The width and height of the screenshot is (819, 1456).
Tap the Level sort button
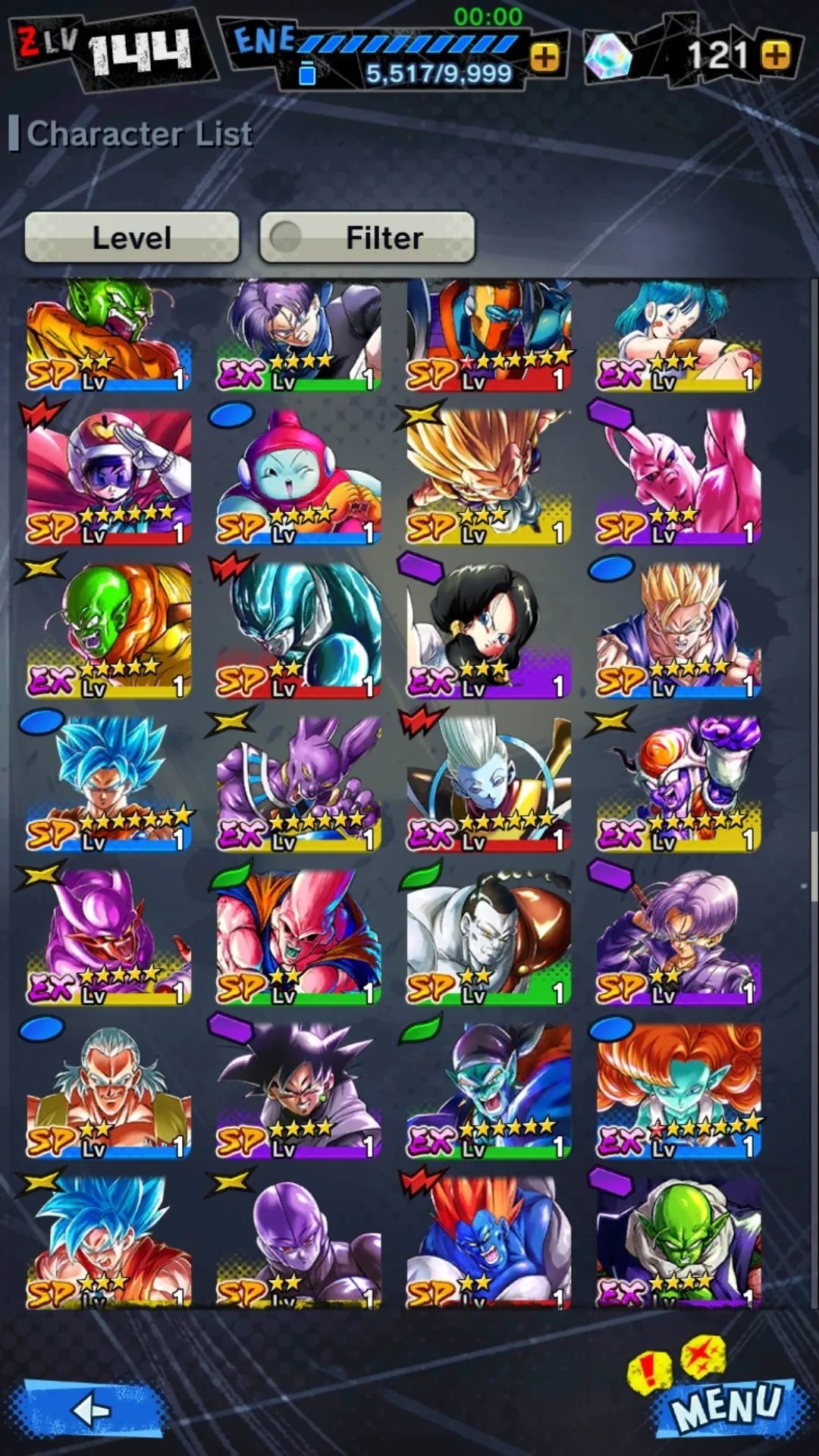click(x=132, y=238)
